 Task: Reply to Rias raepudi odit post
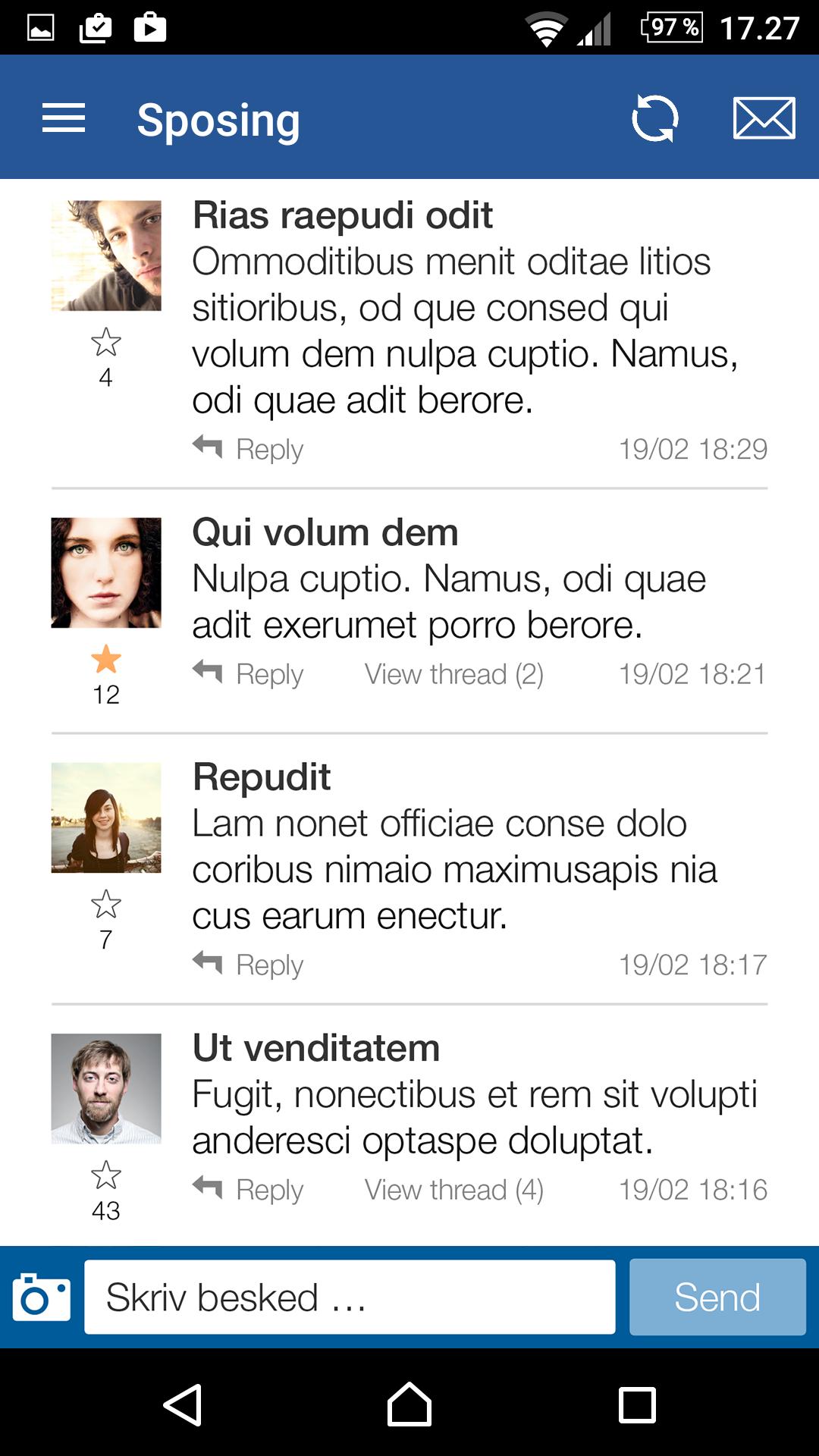pyautogui.click(x=249, y=448)
